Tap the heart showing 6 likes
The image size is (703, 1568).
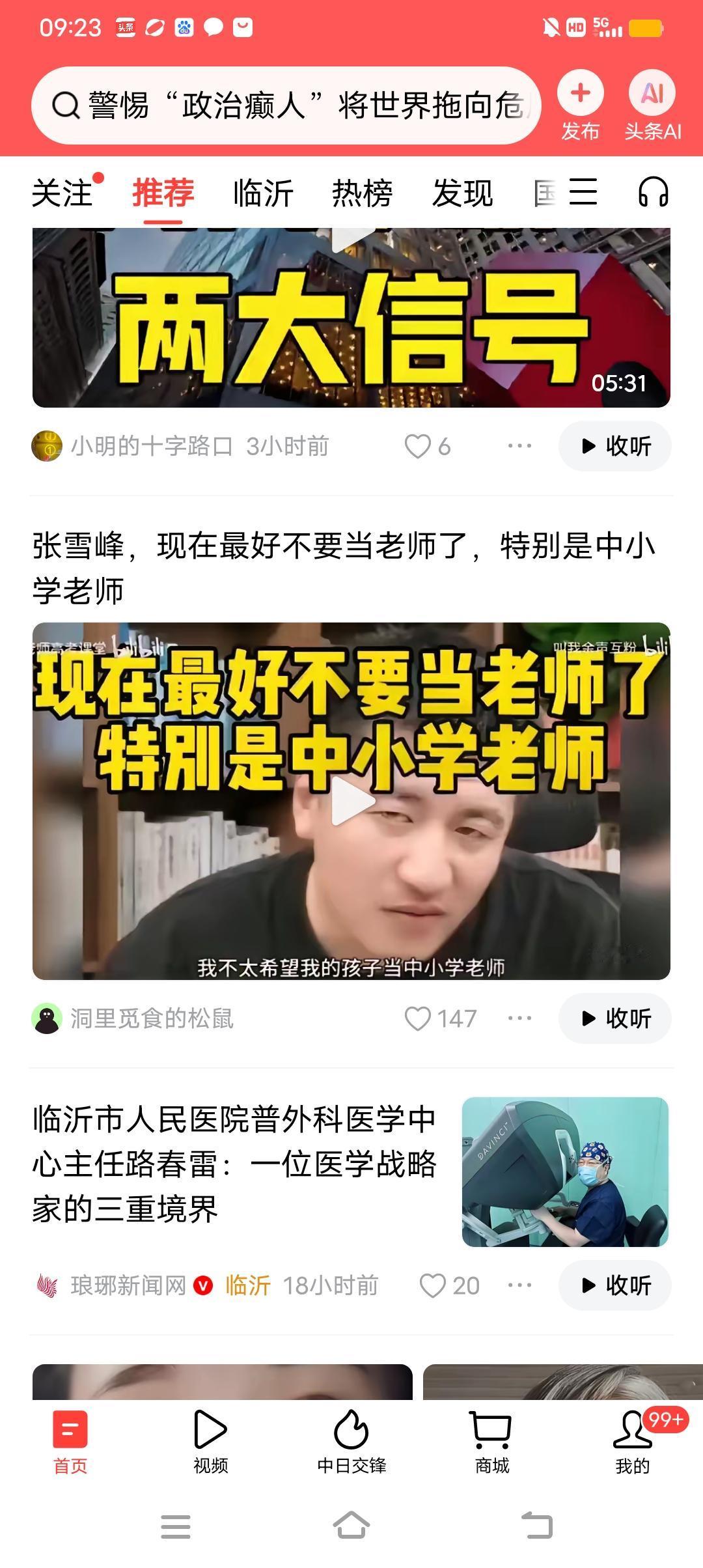pyautogui.click(x=420, y=446)
